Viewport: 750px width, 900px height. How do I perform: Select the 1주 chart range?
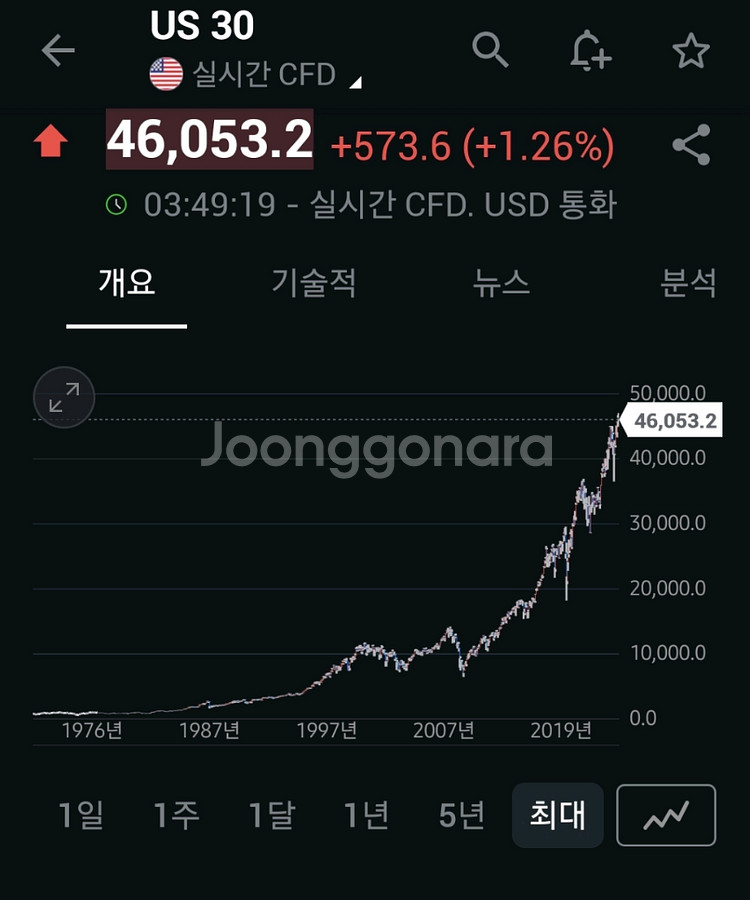(176, 816)
